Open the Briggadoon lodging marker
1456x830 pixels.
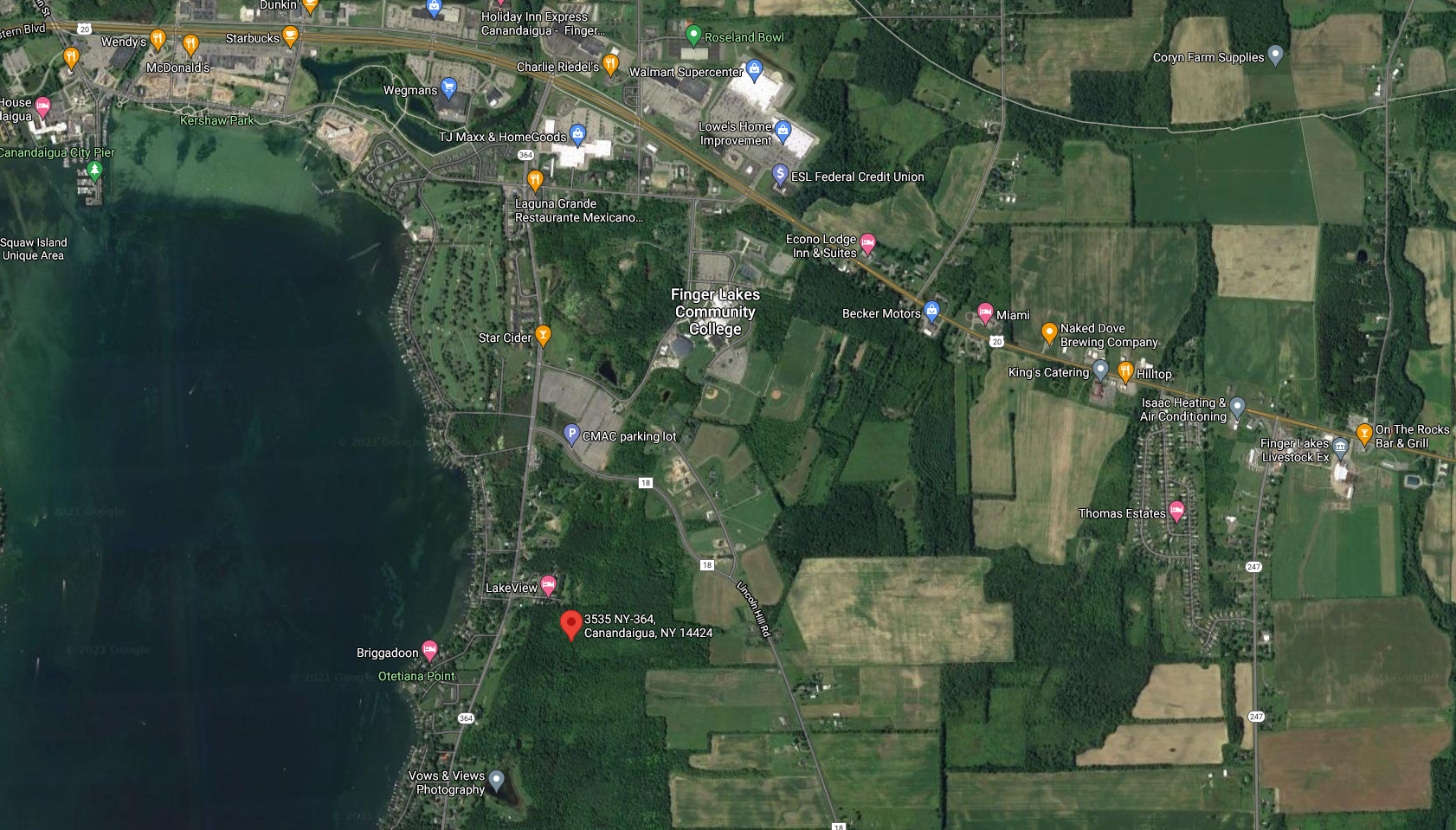(x=429, y=650)
